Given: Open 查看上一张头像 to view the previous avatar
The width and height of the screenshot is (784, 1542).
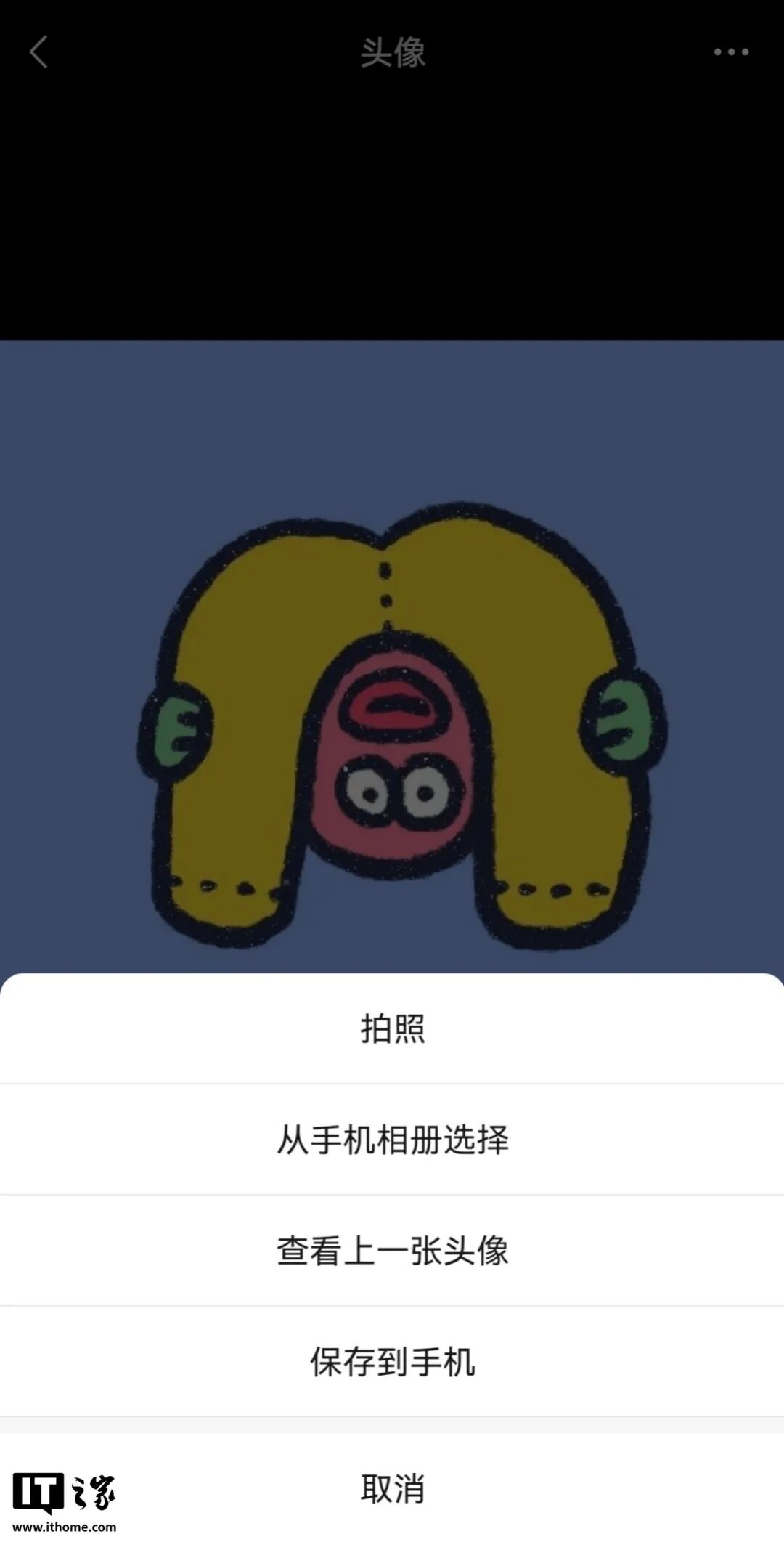Looking at the screenshot, I should (392, 1251).
